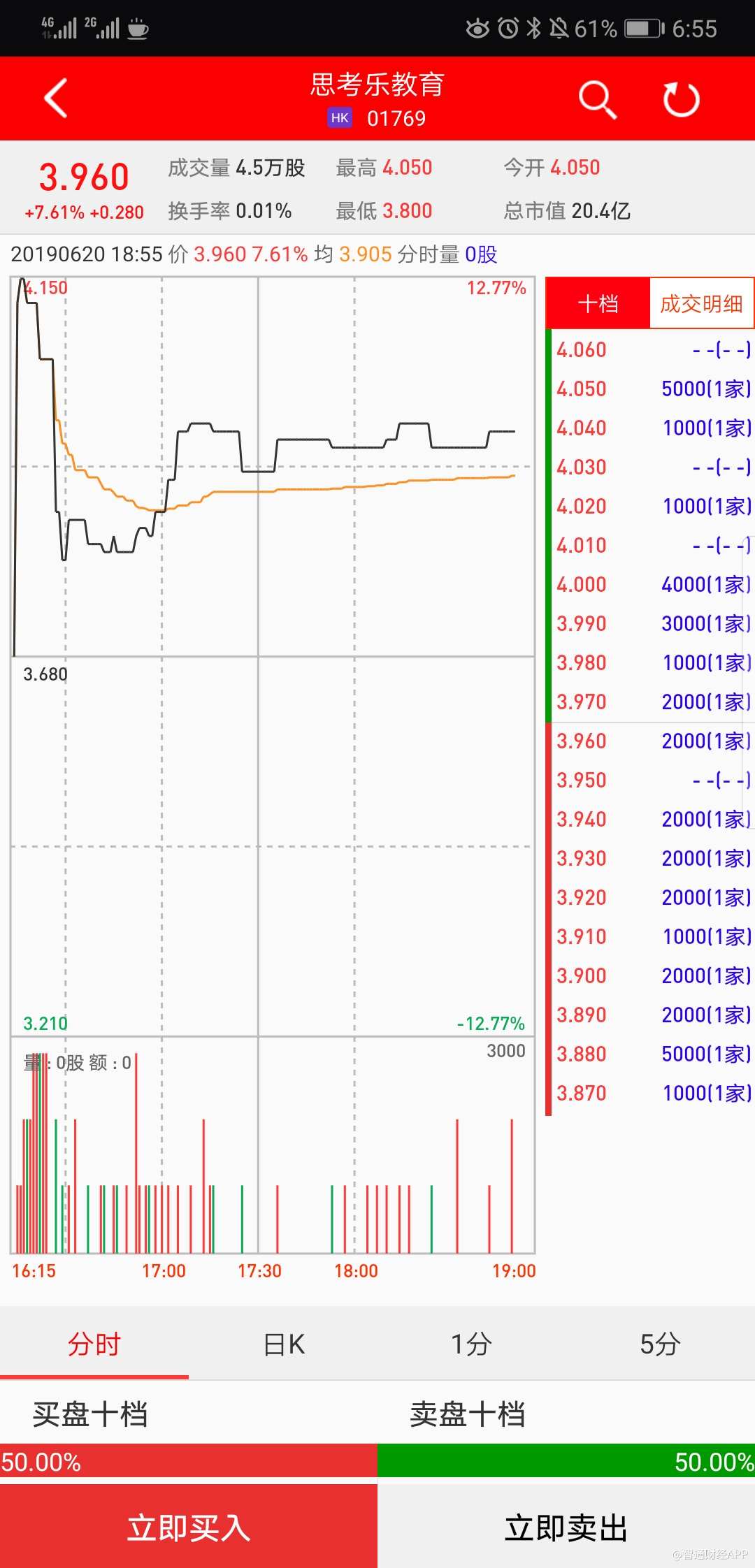Image resolution: width=755 pixels, height=1568 pixels.
Task: Select the 分时 chart tab
Action: click(94, 1344)
